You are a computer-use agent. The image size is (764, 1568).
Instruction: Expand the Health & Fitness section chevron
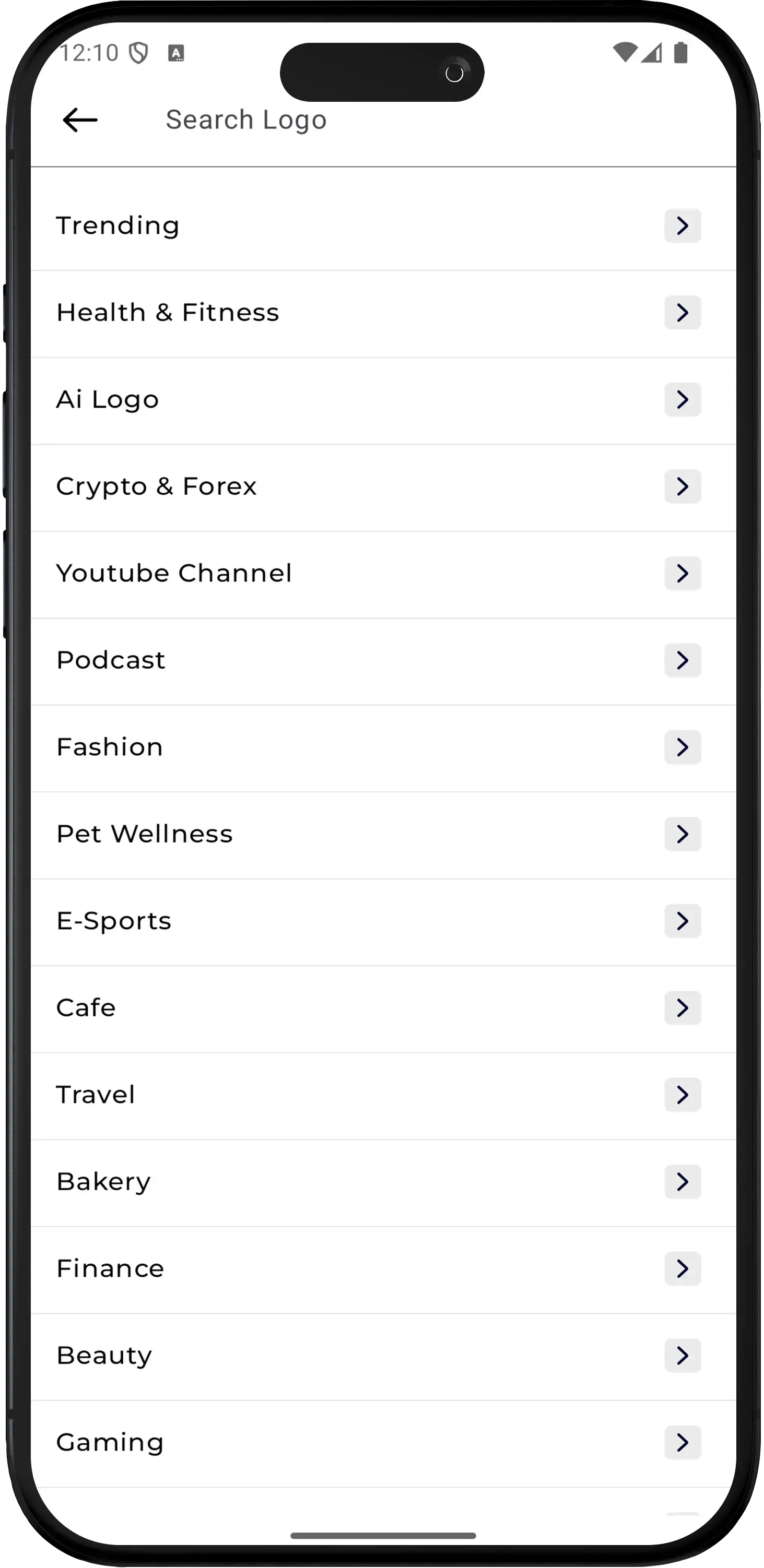coord(682,313)
